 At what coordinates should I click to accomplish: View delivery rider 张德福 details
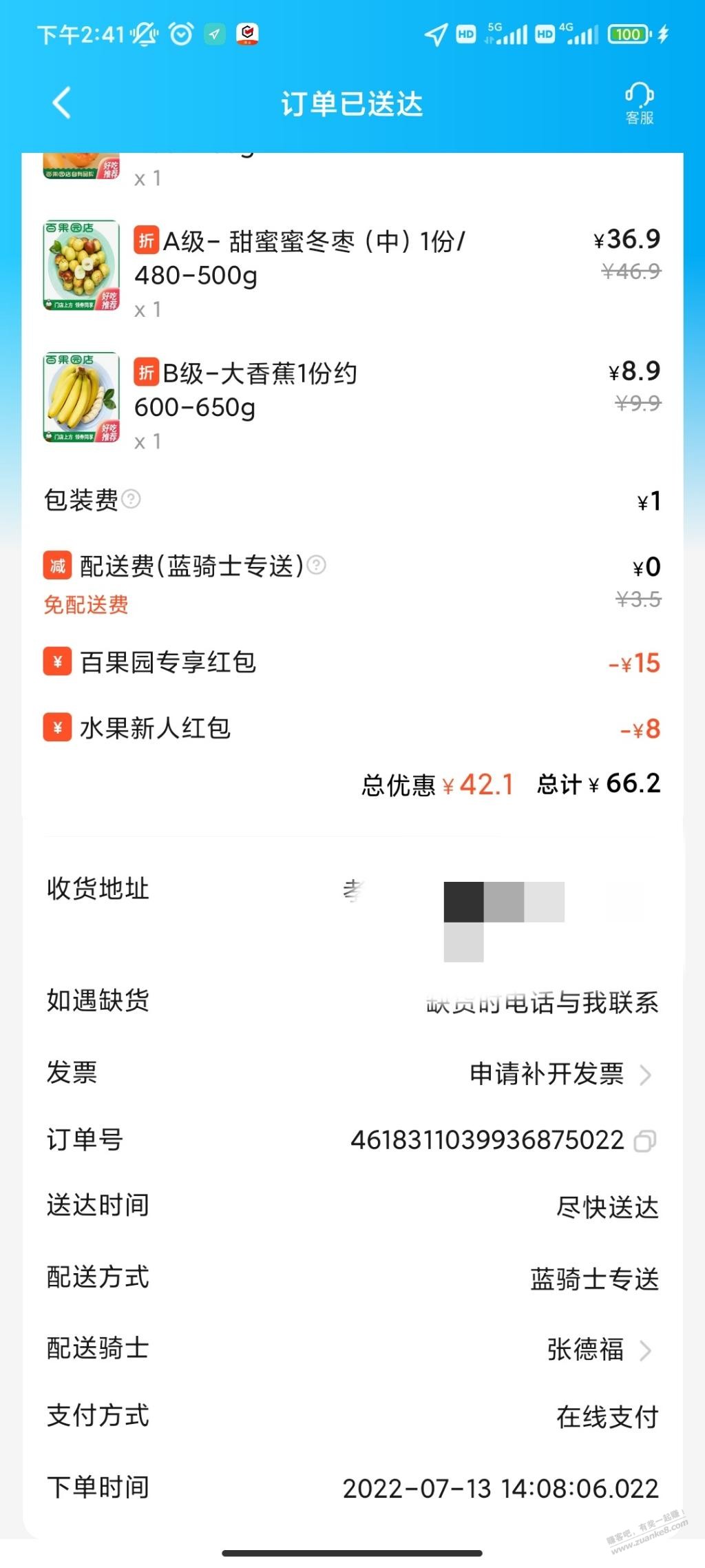click(598, 1350)
